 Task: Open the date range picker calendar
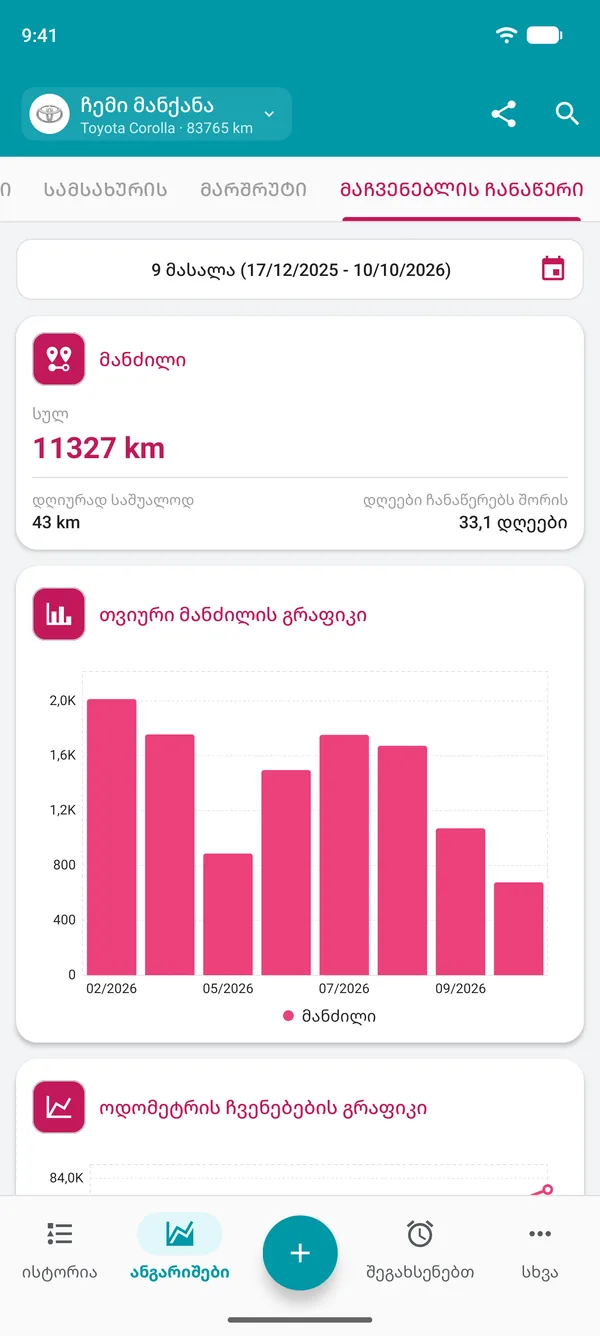tap(553, 269)
